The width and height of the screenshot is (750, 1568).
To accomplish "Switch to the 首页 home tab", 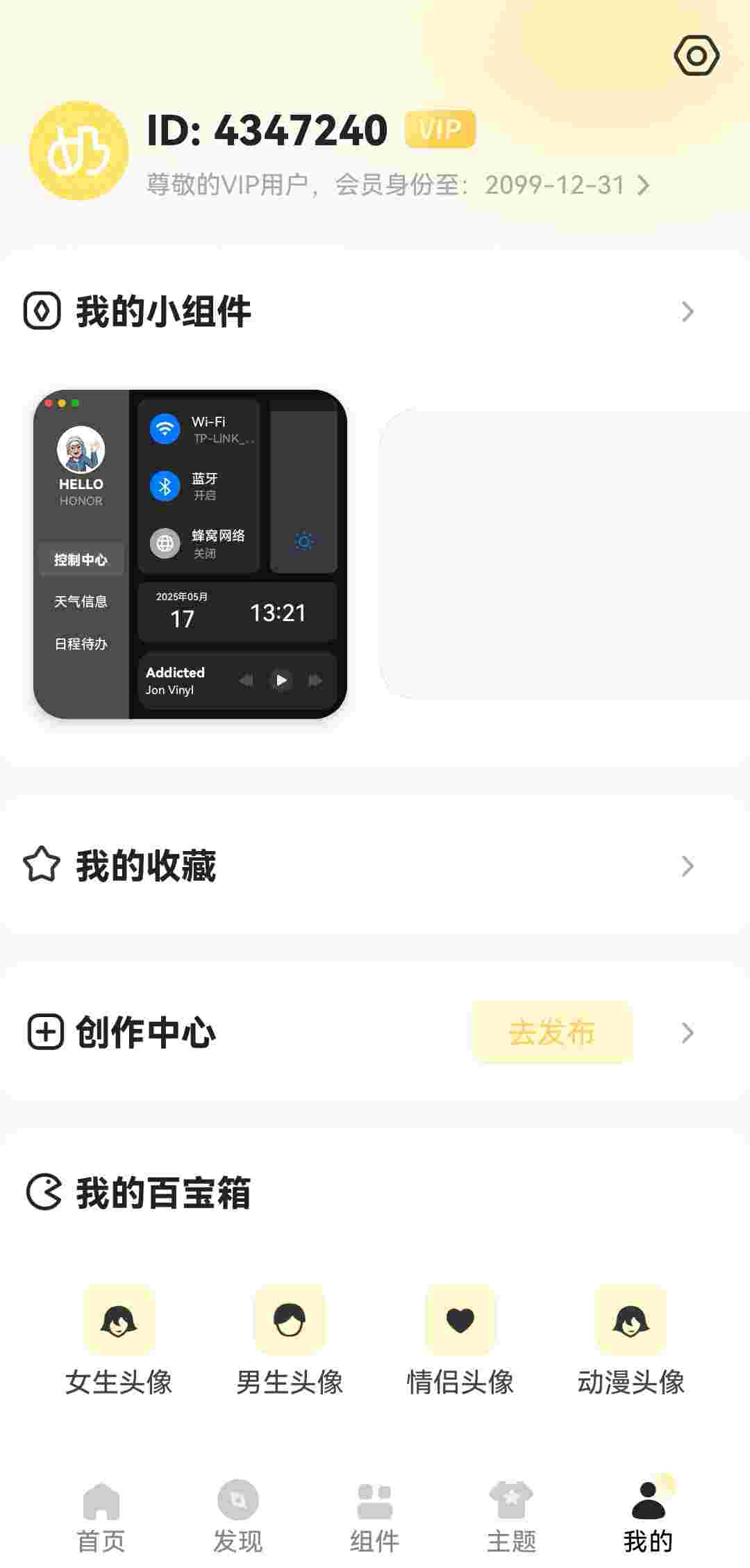I will pos(101,1516).
